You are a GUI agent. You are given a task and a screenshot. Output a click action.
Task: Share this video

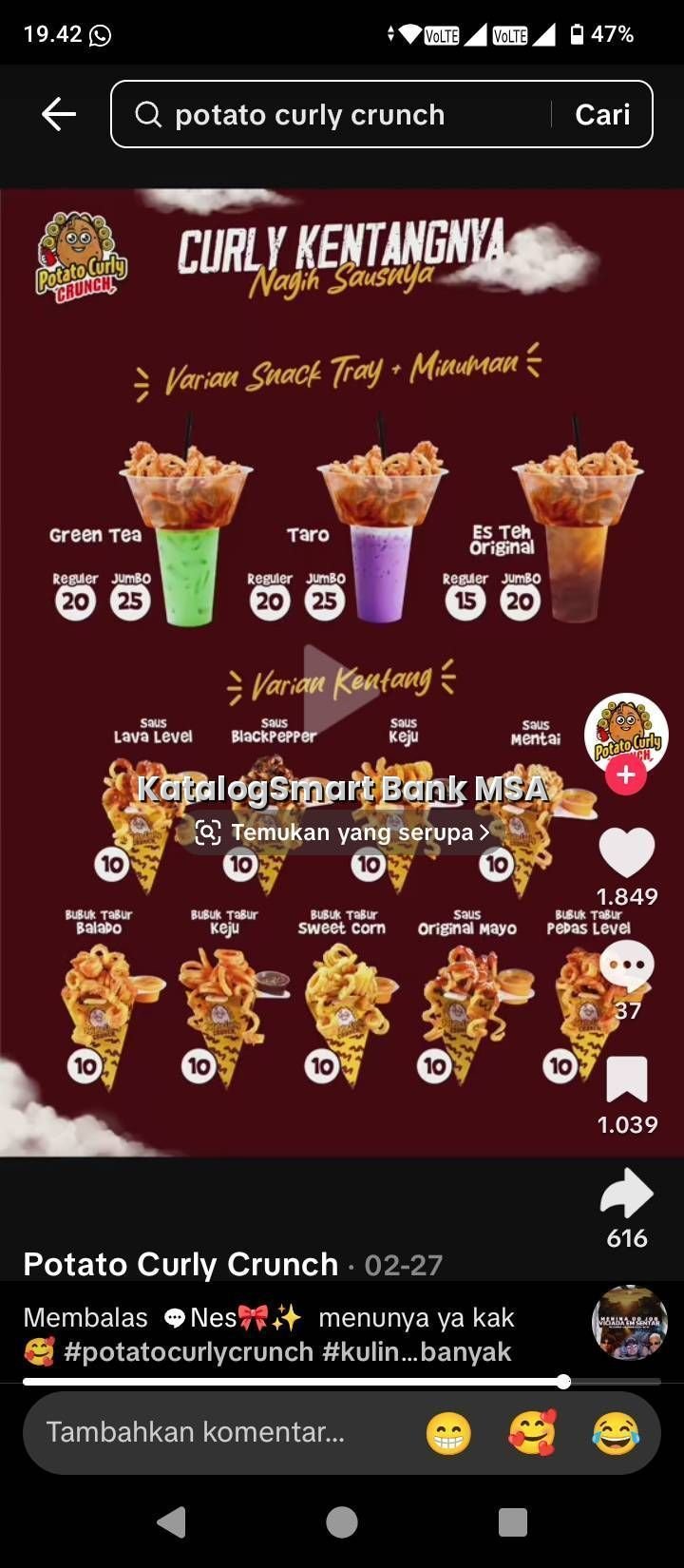626,1195
